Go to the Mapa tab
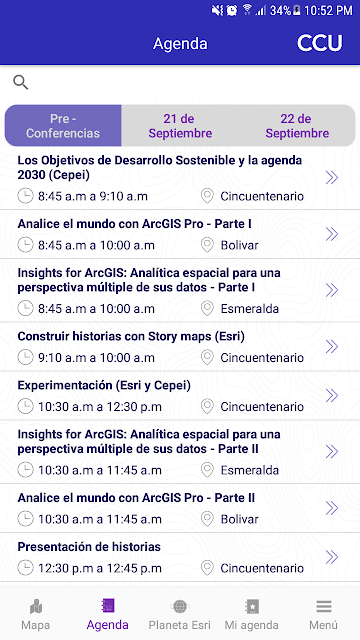Image resolution: width=360 pixels, height=640 pixels. click(x=36, y=614)
